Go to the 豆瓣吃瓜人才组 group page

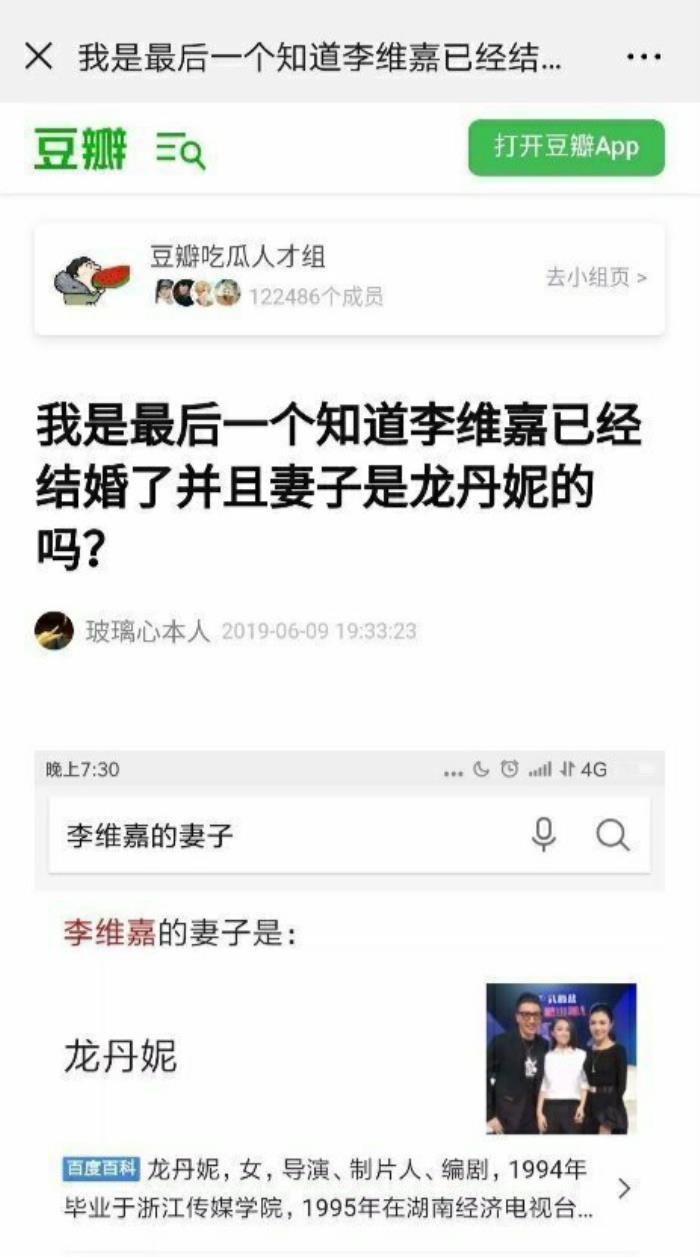click(x=595, y=277)
